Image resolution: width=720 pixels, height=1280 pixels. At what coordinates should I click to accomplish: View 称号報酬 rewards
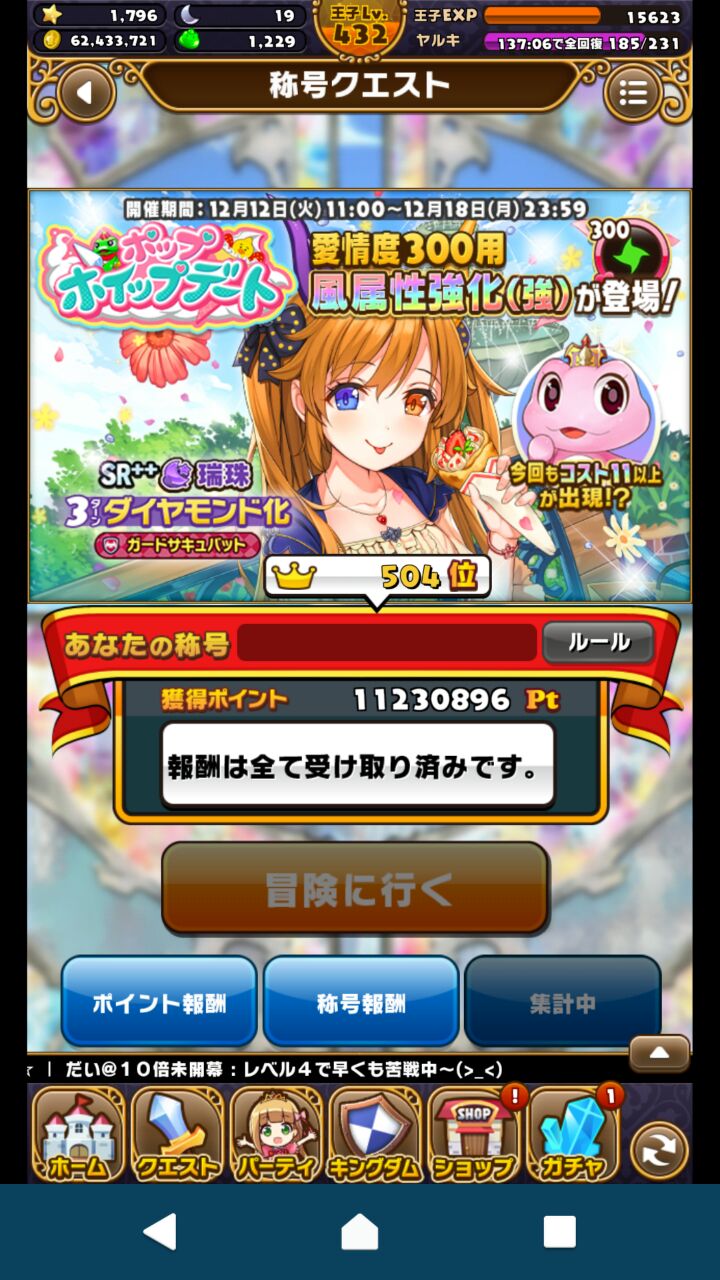(x=361, y=1002)
